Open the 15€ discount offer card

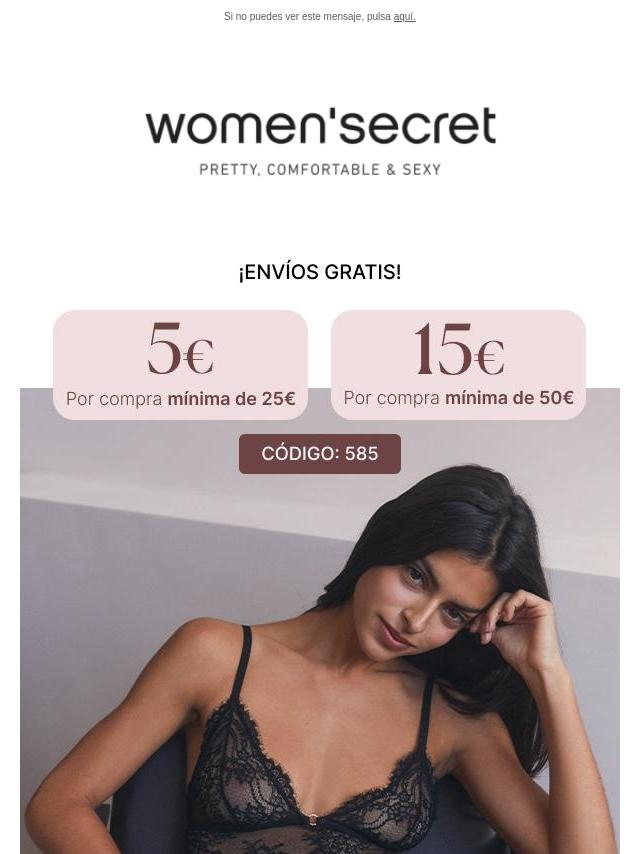458,364
